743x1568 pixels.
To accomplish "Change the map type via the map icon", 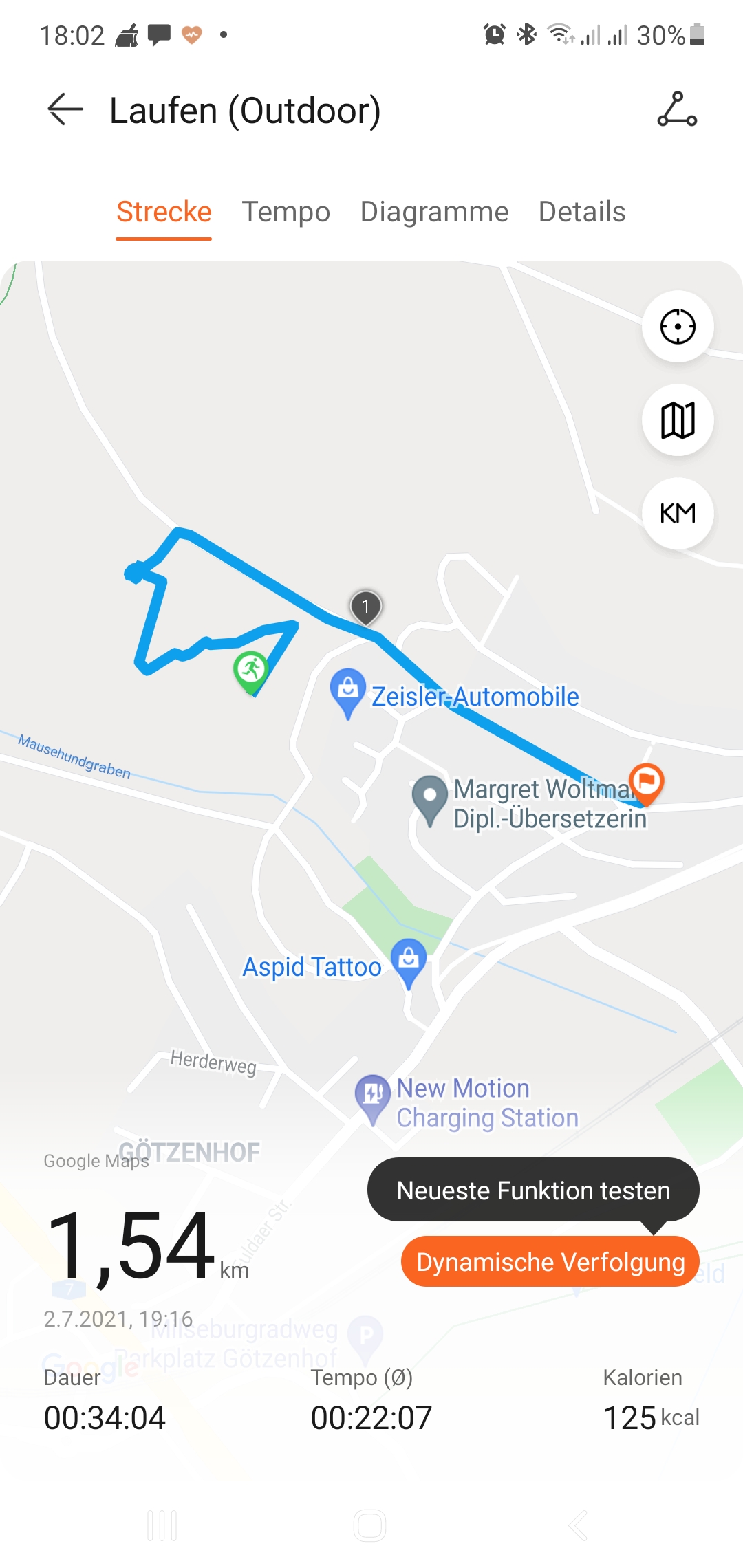I will tap(678, 420).
